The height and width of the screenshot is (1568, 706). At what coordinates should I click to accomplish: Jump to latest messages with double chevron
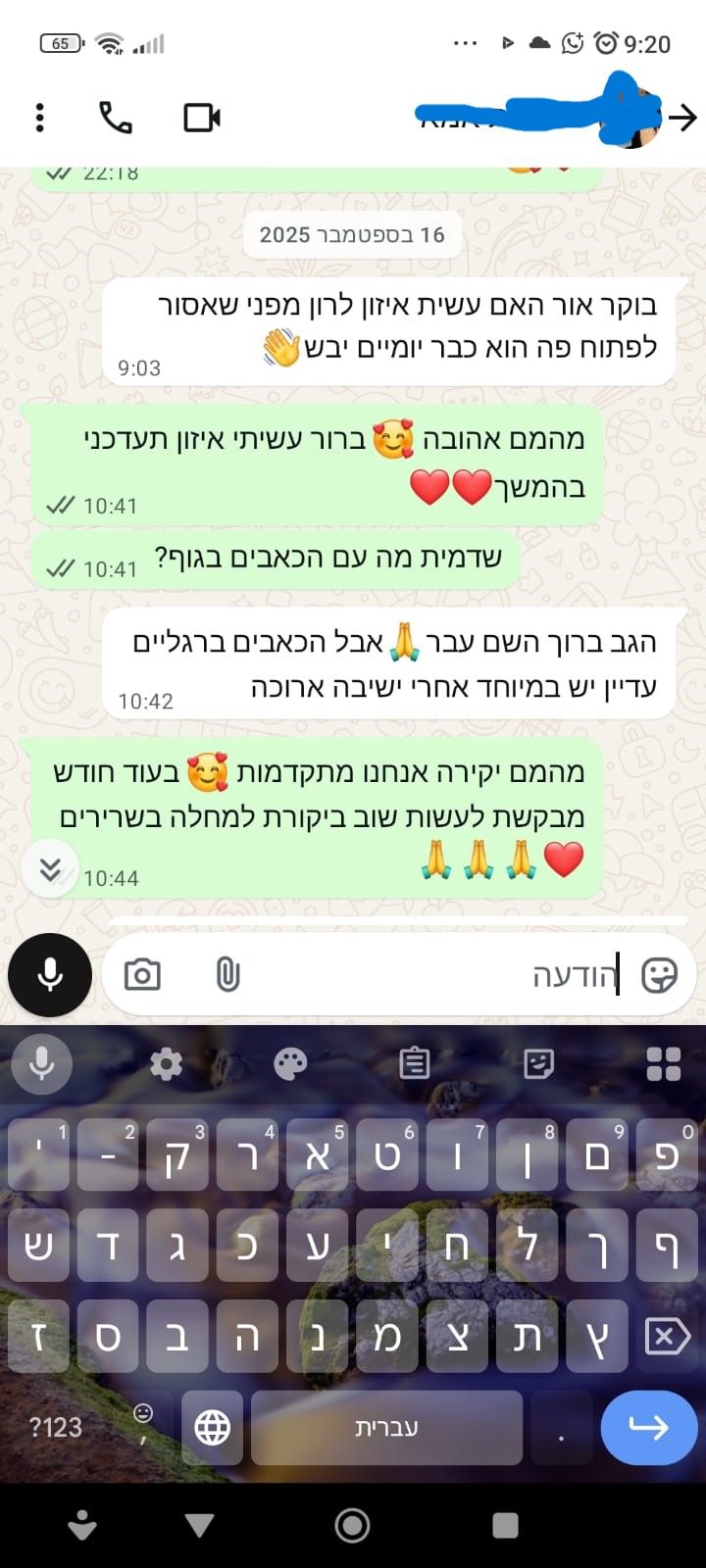coord(50,868)
